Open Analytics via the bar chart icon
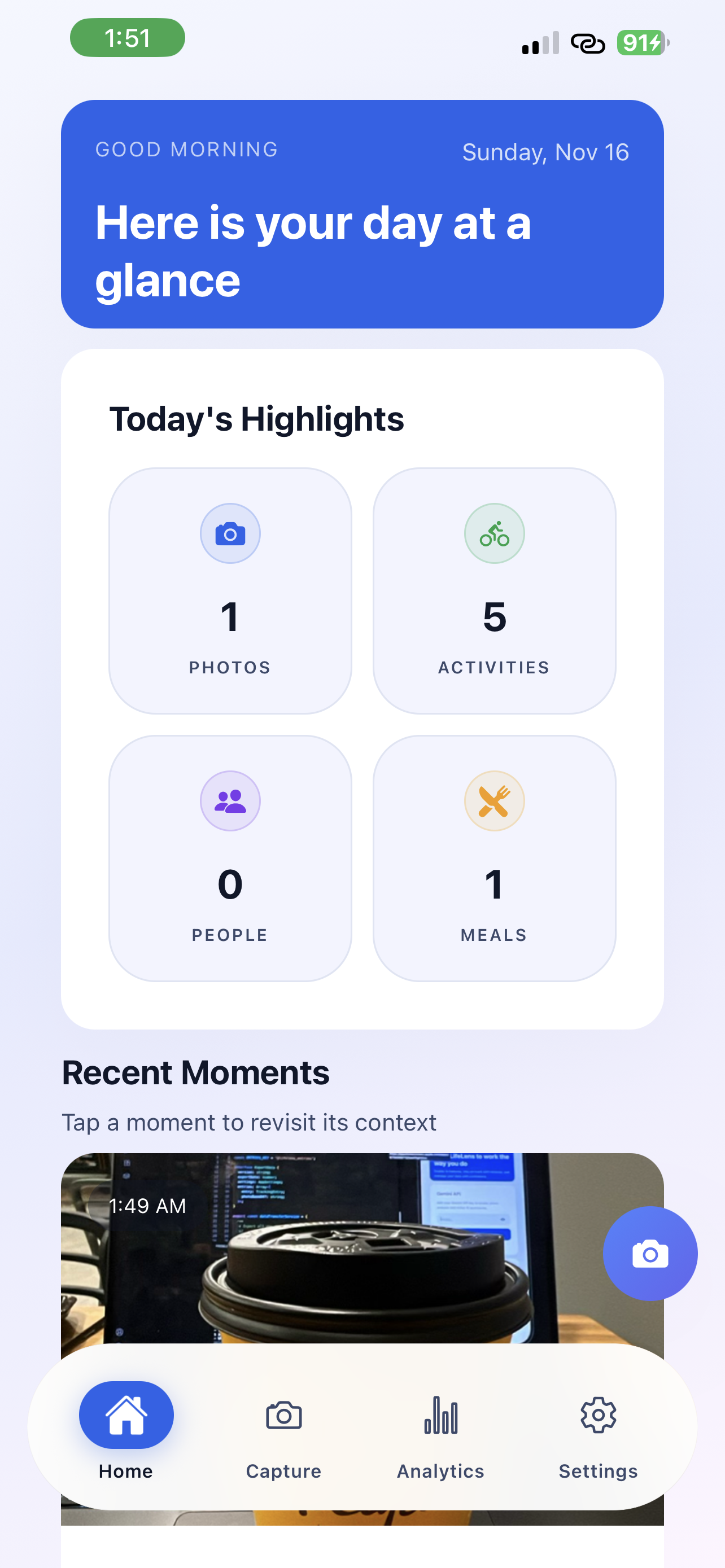This screenshot has height=1568, width=725. [441, 1416]
